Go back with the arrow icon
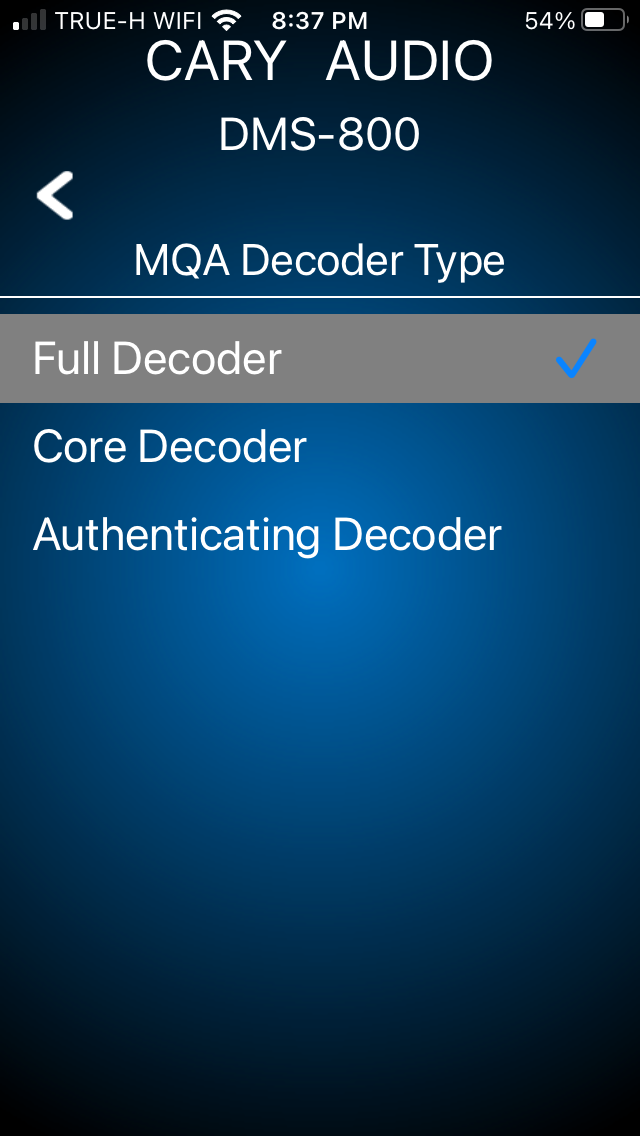The image size is (640, 1136). 55,195
